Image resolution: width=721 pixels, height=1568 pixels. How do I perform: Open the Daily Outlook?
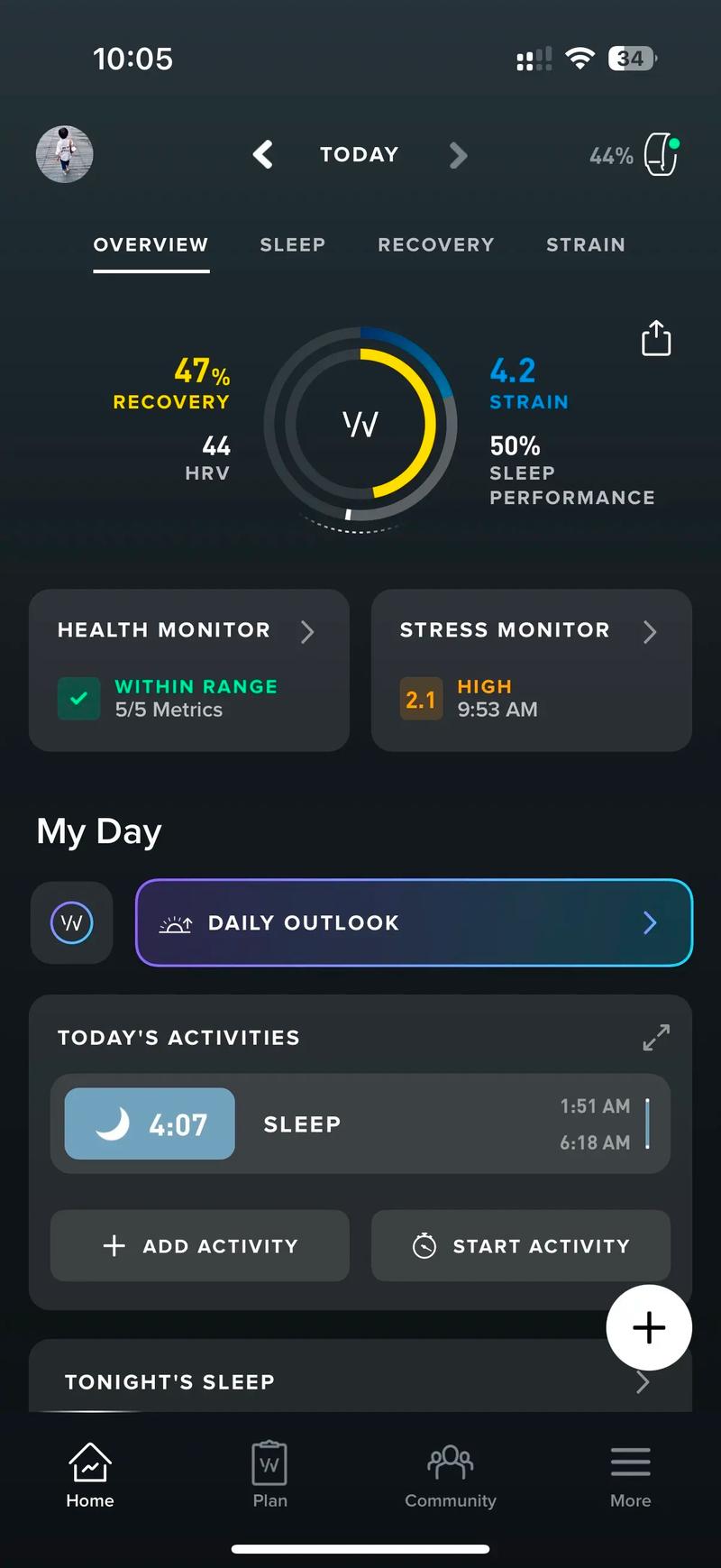point(414,922)
